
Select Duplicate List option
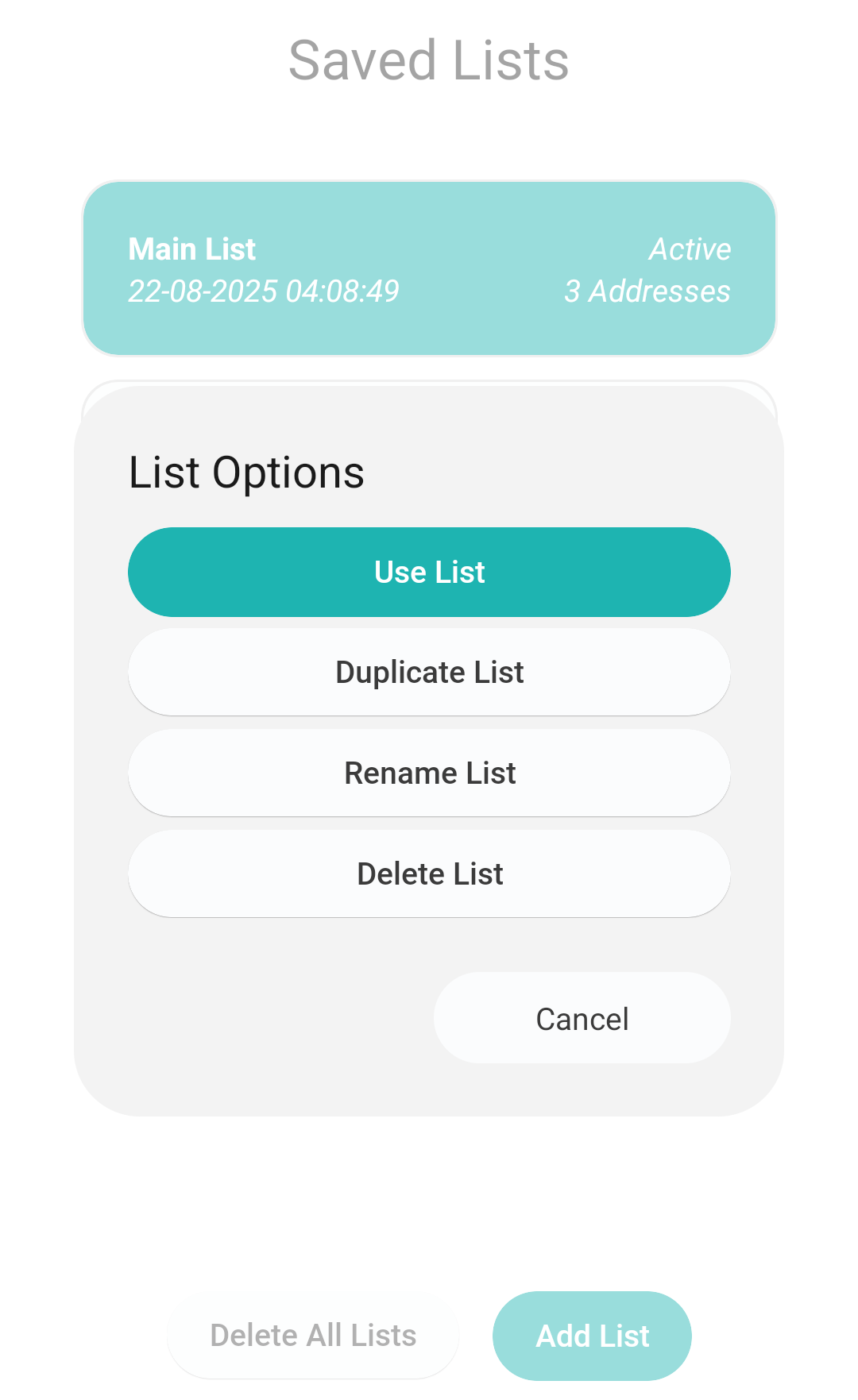point(429,671)
